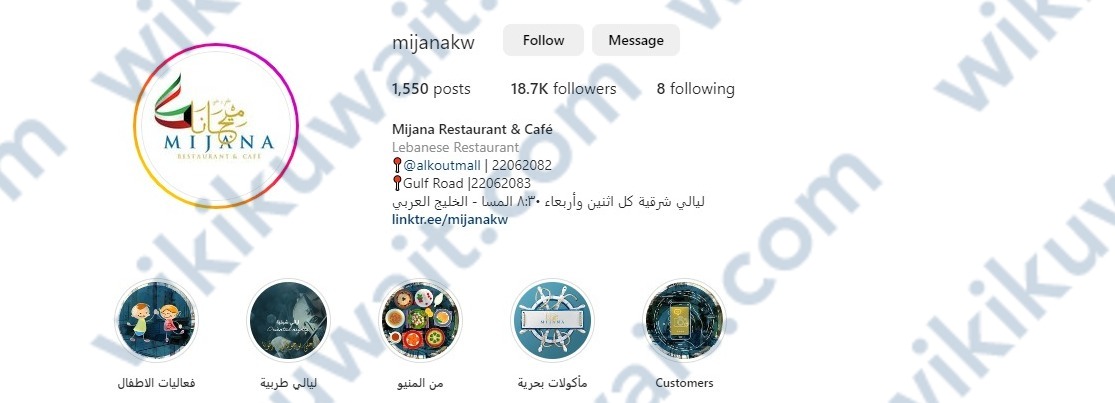Follow the mijanakw account

click(x=543, y=40)
